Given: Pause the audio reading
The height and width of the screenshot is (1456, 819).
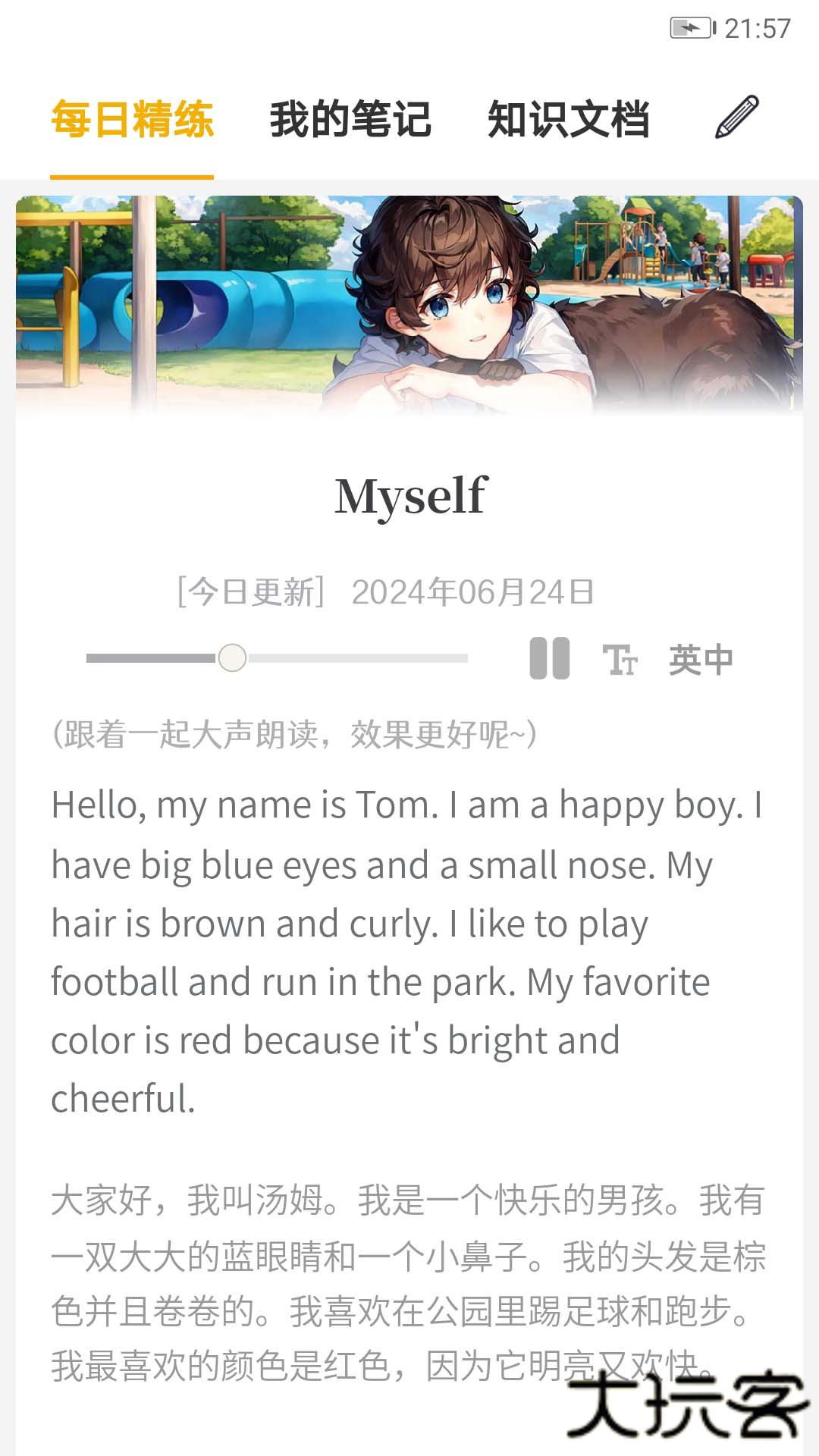Looking at the screenshot, I should tap(550, 658).
